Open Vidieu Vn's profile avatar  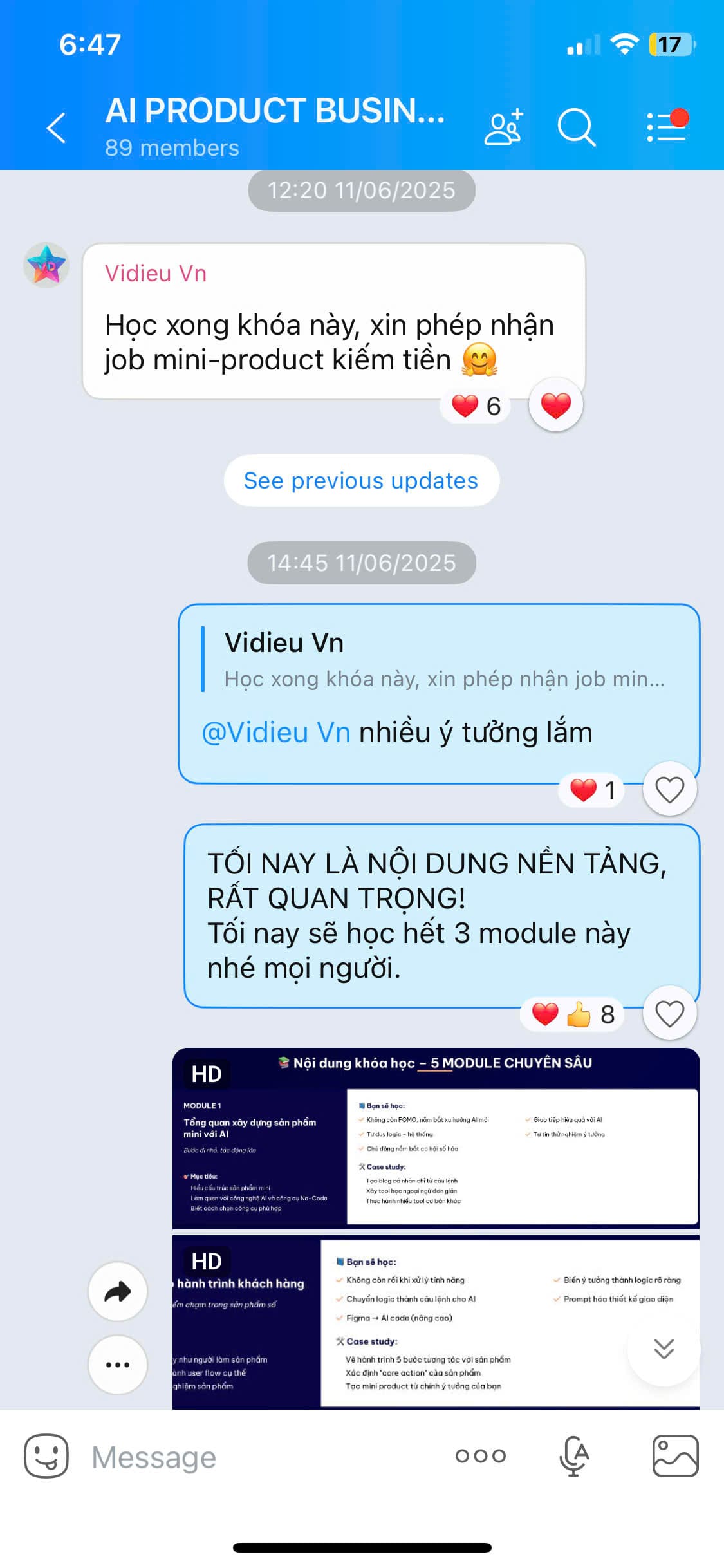click(46, 265)
